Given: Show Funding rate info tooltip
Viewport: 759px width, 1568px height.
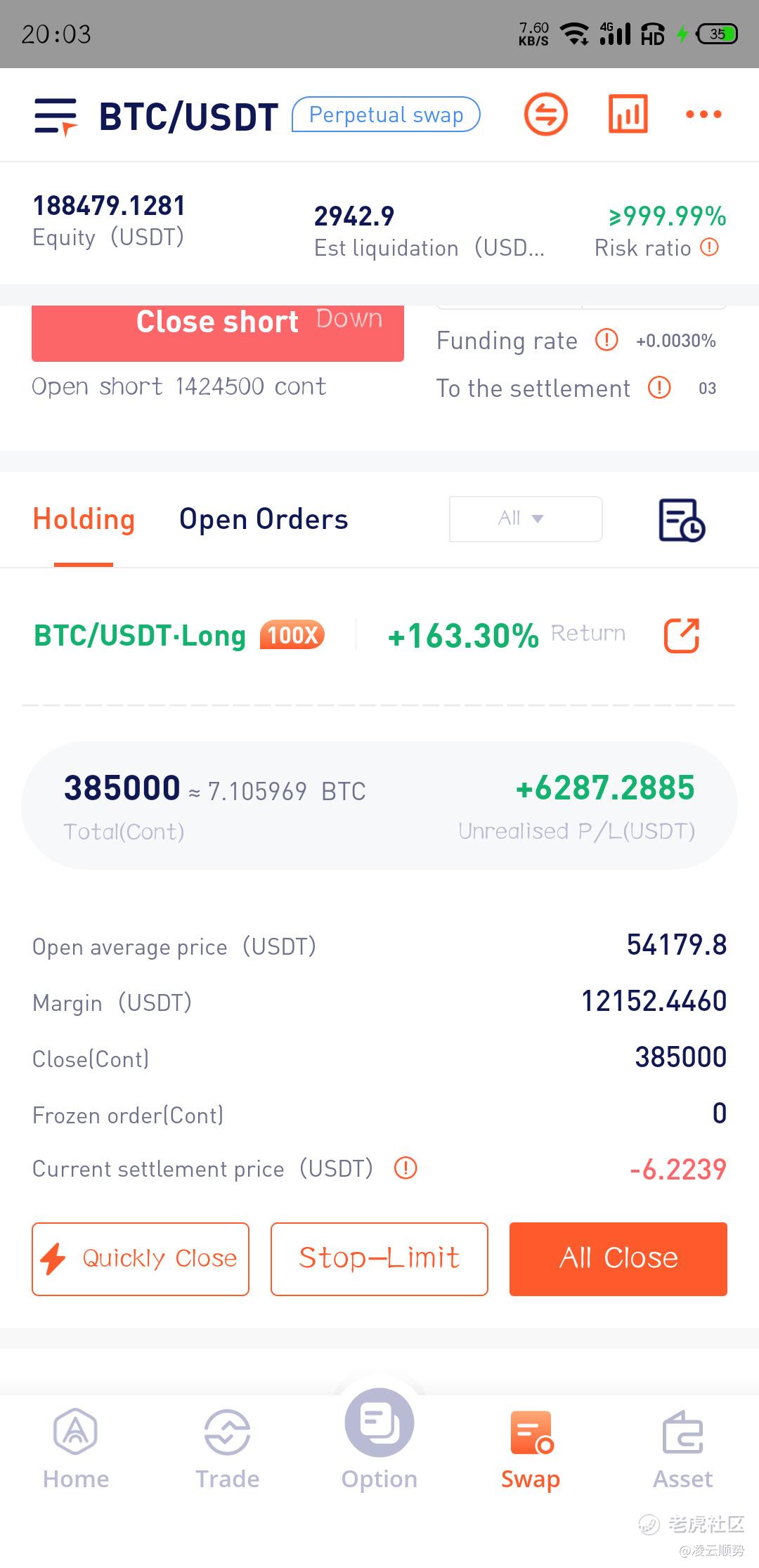Looking at the screenshot, I should 606,340.
